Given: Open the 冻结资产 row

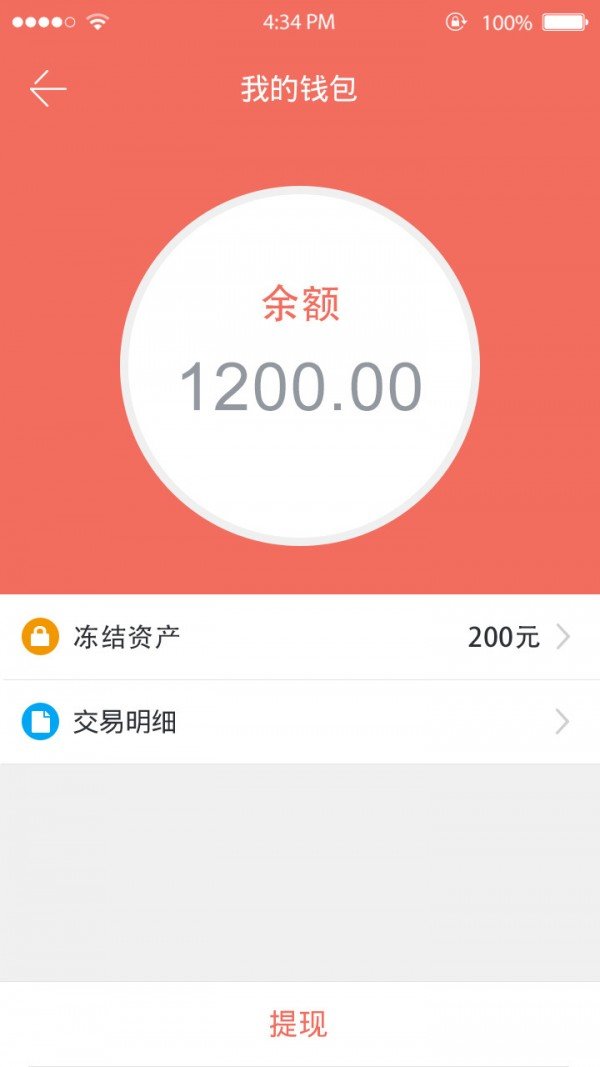Looking at the screenshot, I should coord(300,637).
